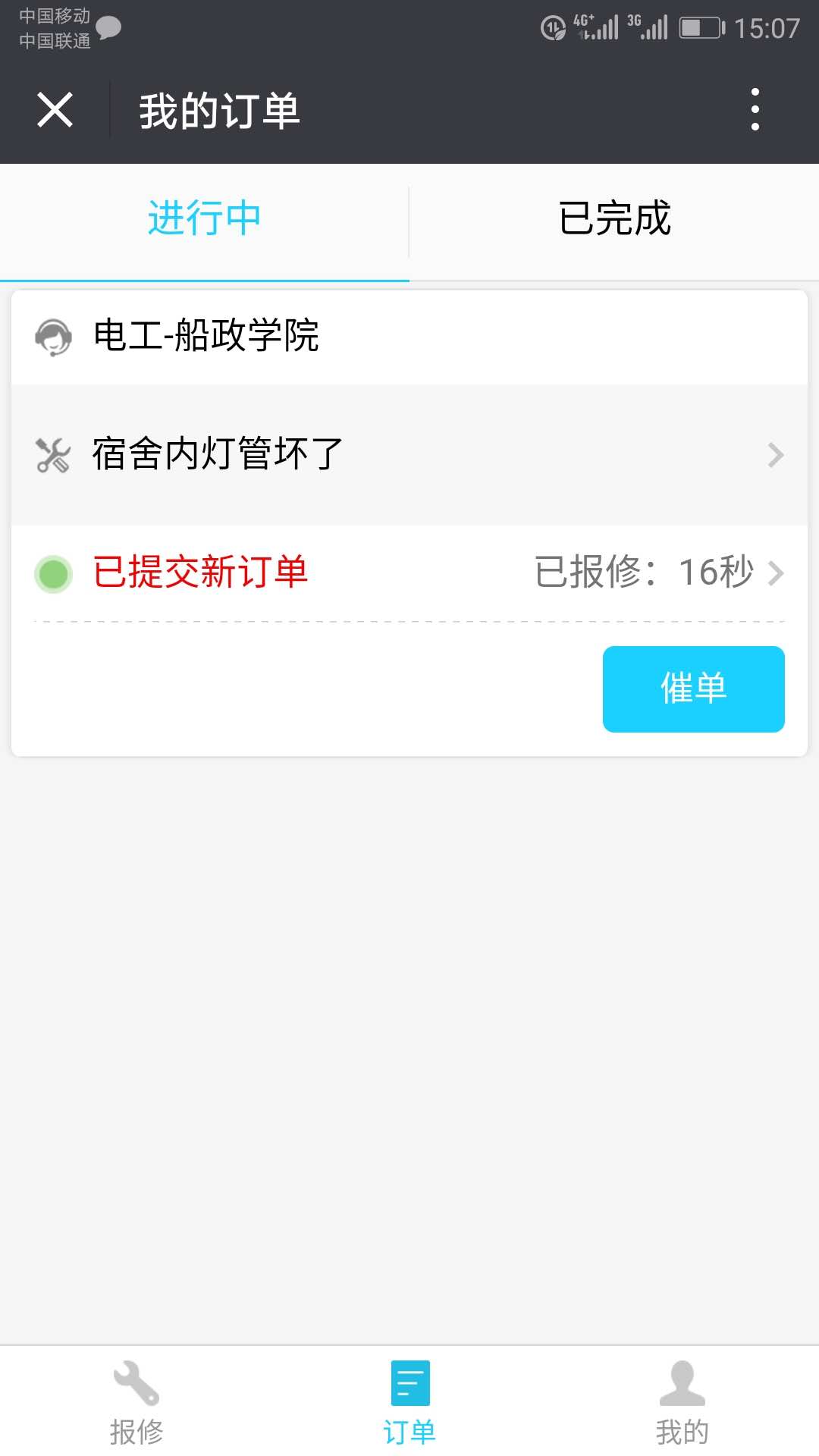Select the 进行中 tab
Screen dimensions: 819x1456
[x=204, y=219]
